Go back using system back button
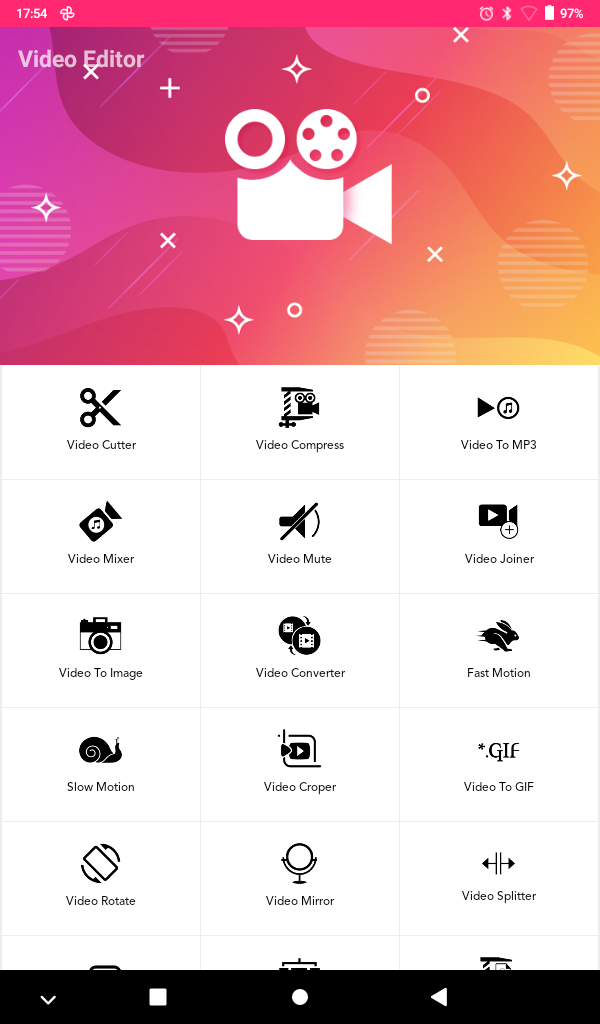This screenshot has width=600, height=1024. click(x=439, y=997)
